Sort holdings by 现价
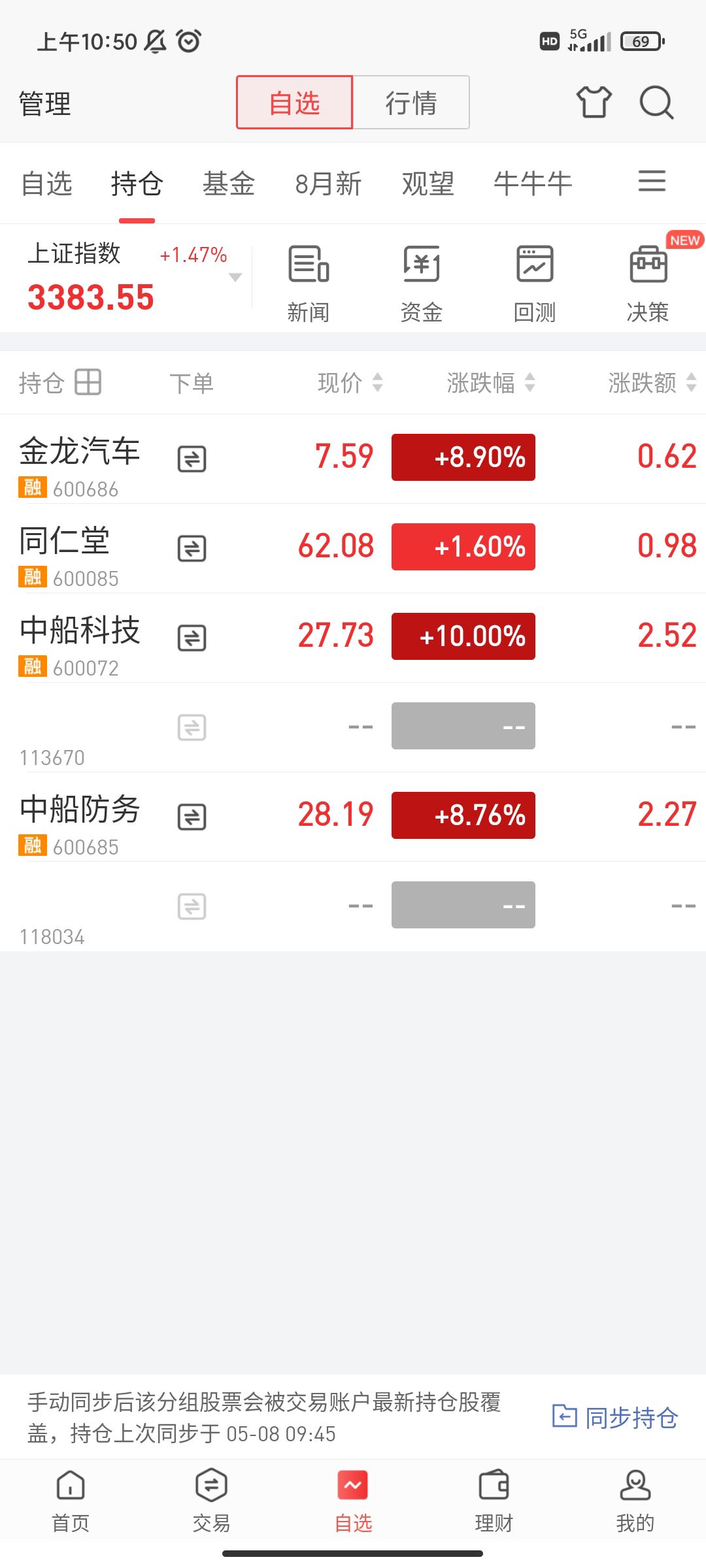This screenshot has width=706, height=1568. (350, 383)
